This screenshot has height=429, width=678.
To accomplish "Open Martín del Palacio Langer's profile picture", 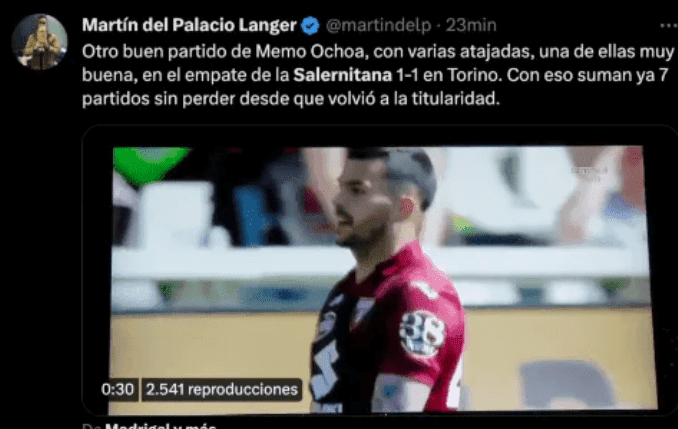I will [x=40, y=41].
